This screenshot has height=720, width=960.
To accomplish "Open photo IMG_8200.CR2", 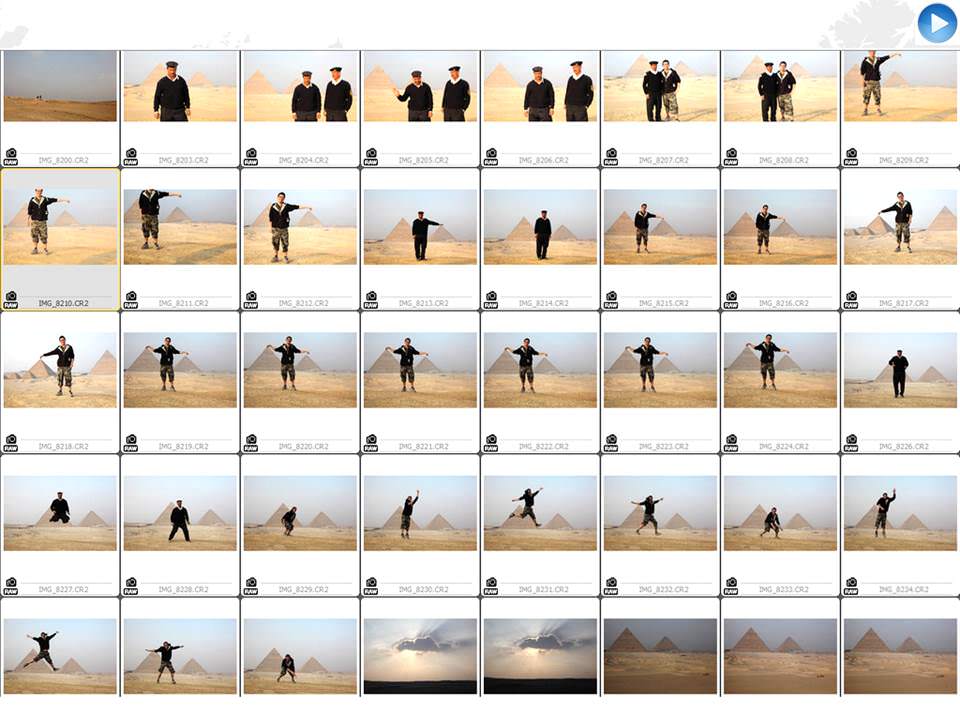I will (x=60, y=87).
